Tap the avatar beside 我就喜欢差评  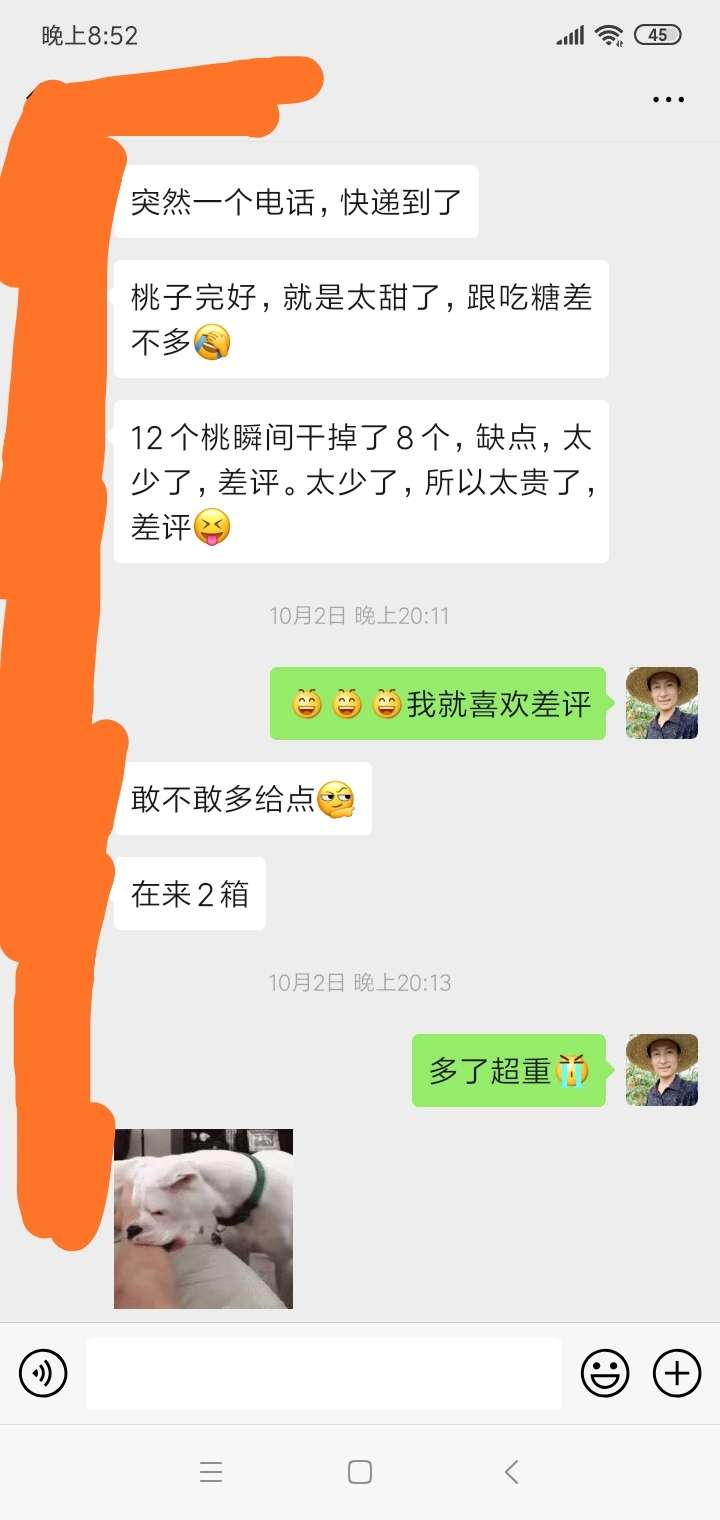pyautogui.click(x=662, y=703)
